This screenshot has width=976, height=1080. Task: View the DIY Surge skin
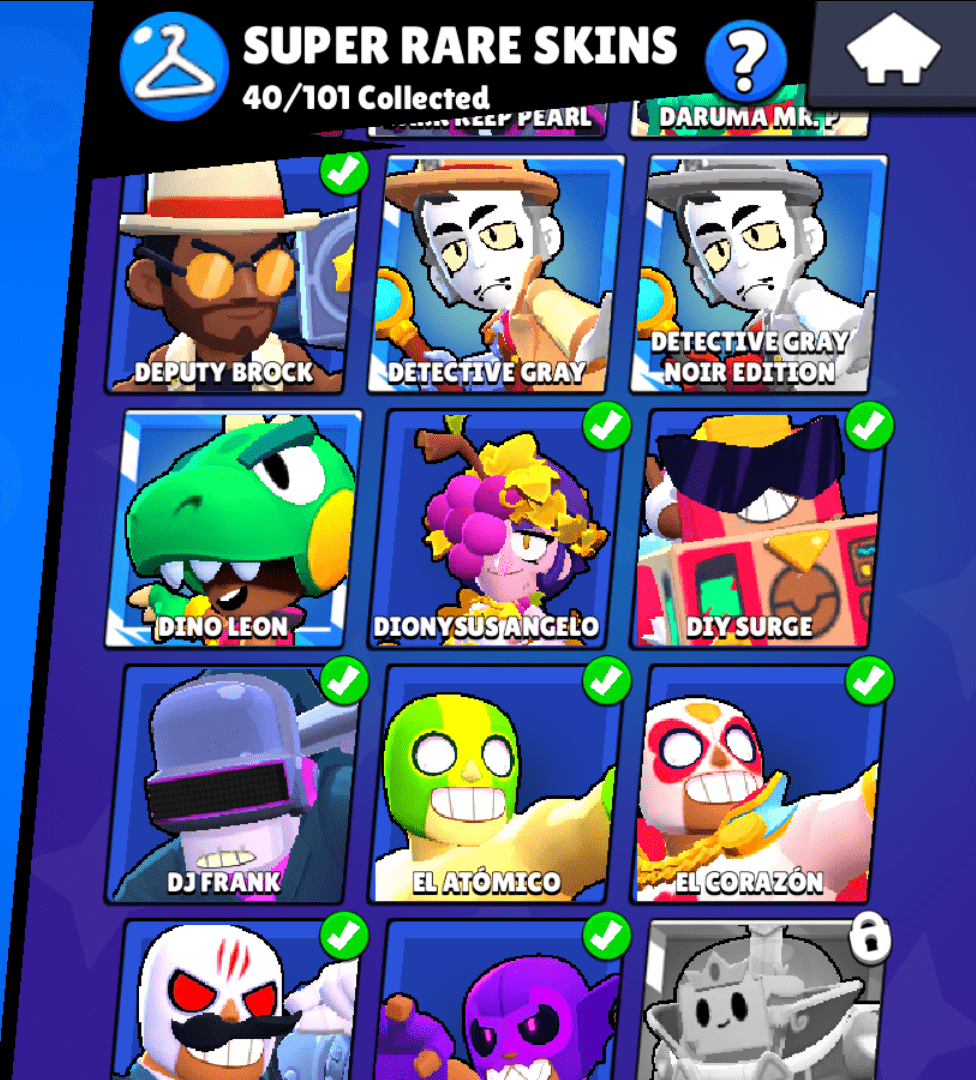click(760, 530)
